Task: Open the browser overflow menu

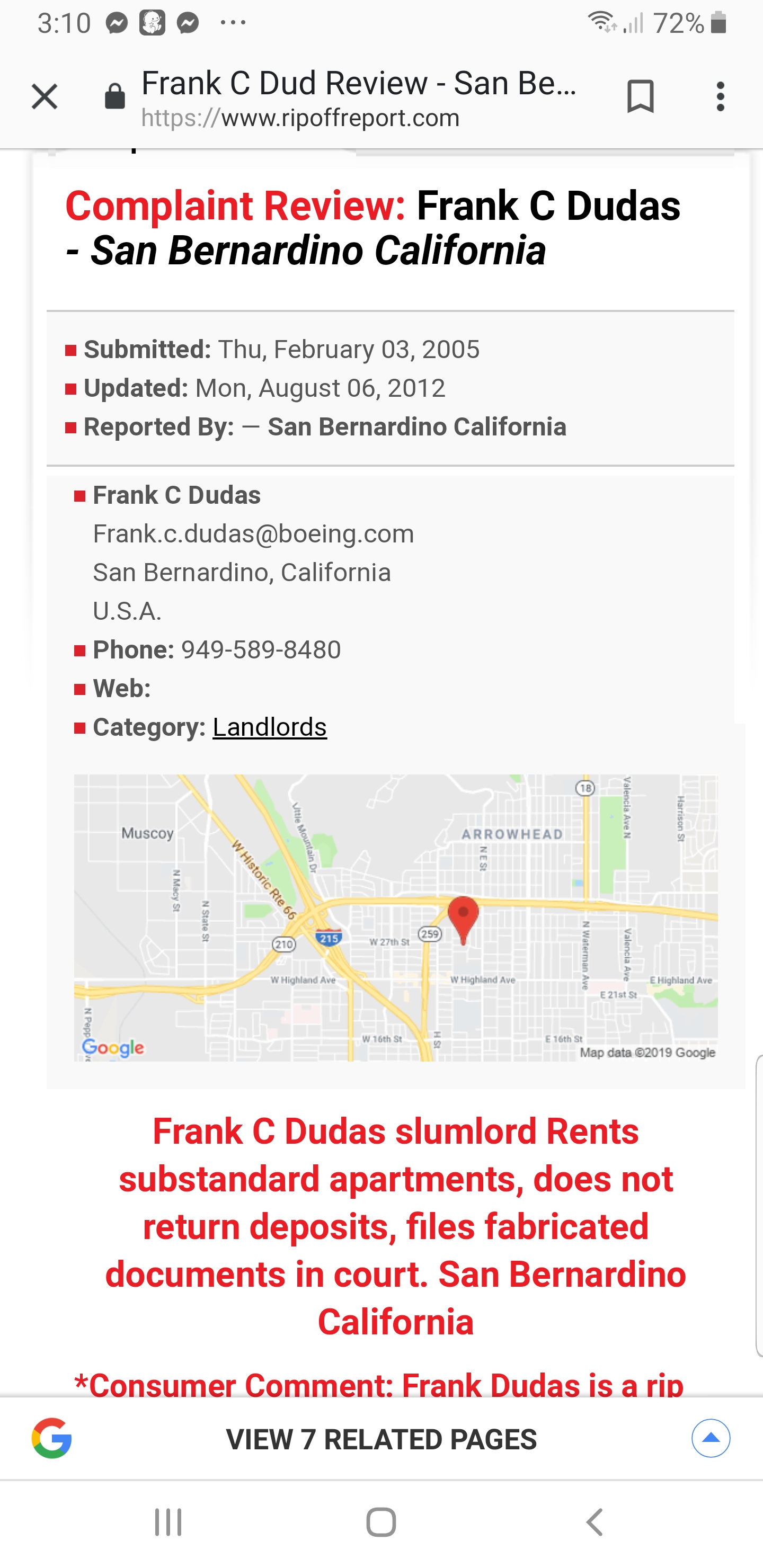Action: pyautogui.click(x=721, y=97)
